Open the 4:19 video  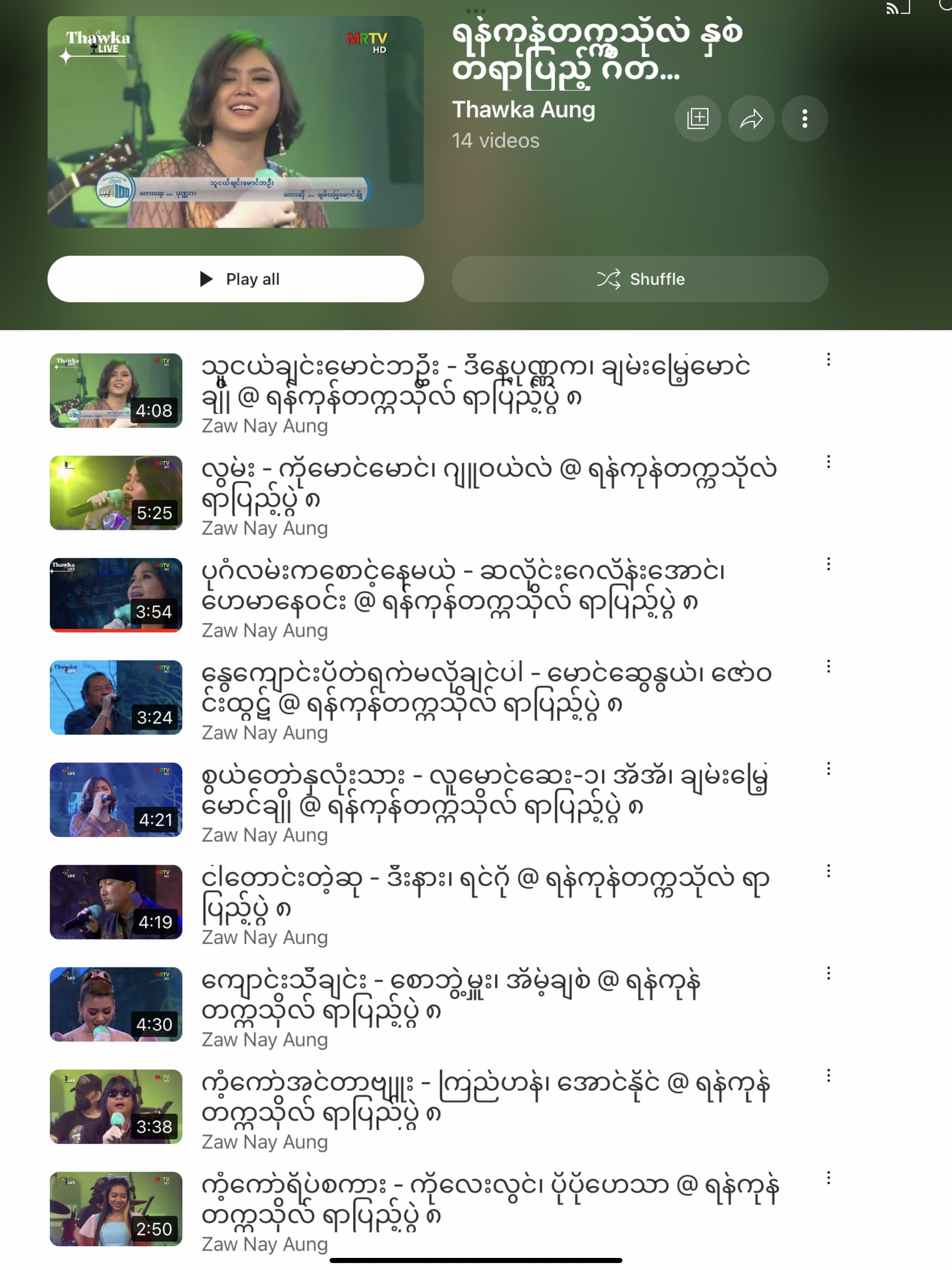click(x=116, y=901)
